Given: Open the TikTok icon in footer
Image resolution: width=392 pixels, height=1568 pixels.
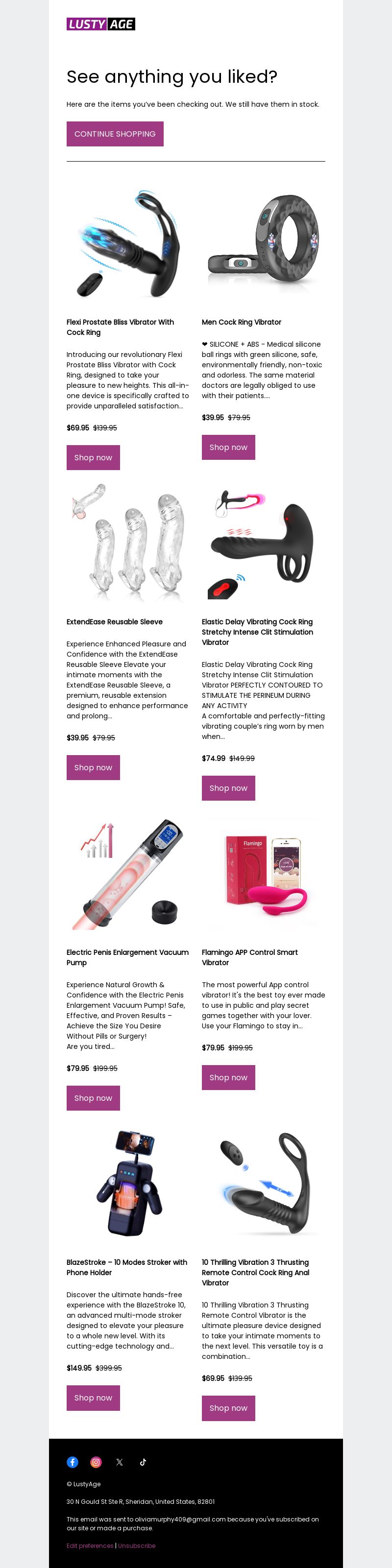Looking at the screenshot, I should pos(143,1462).
